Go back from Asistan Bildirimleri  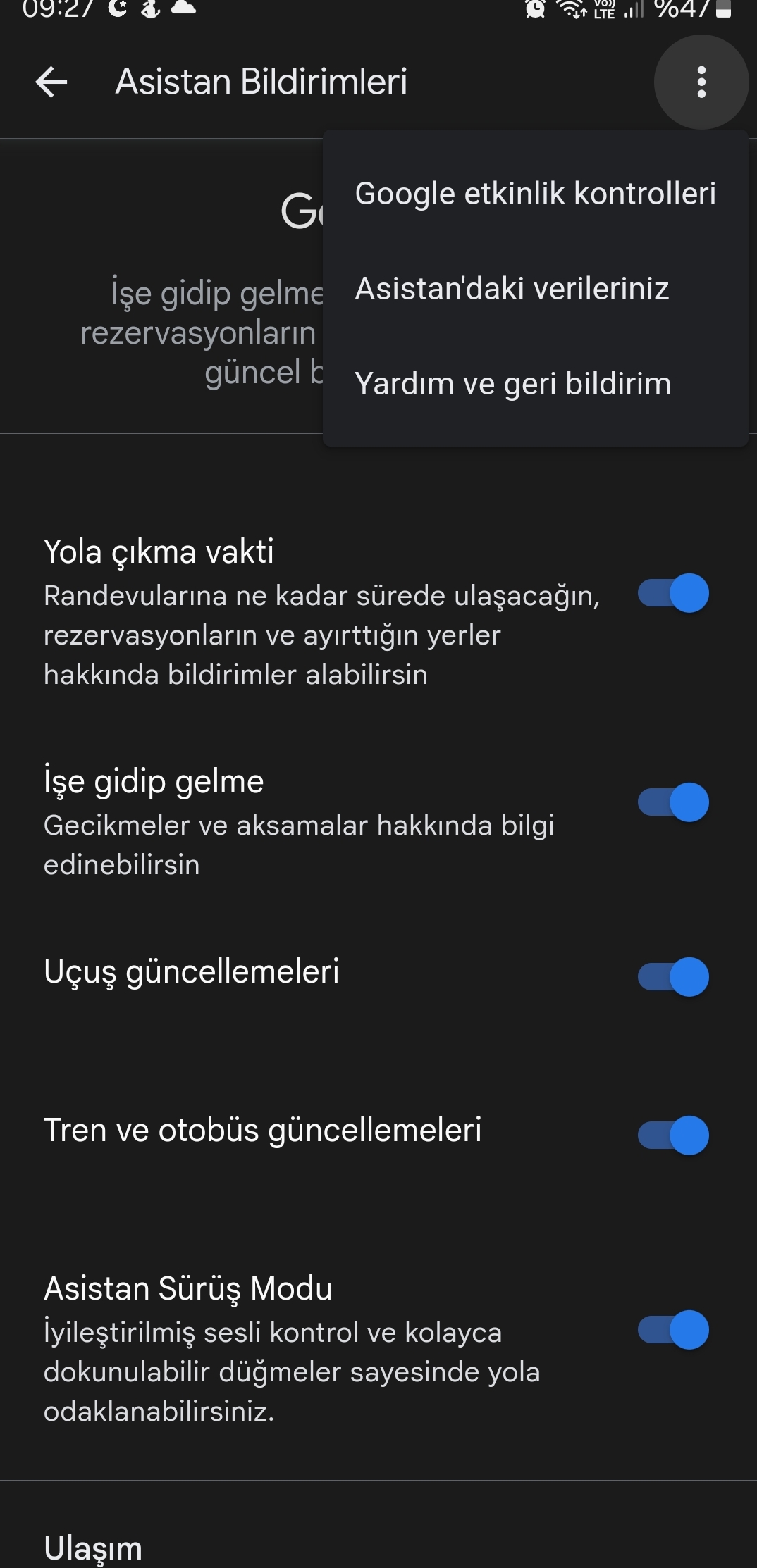click(x=51, y=82)
